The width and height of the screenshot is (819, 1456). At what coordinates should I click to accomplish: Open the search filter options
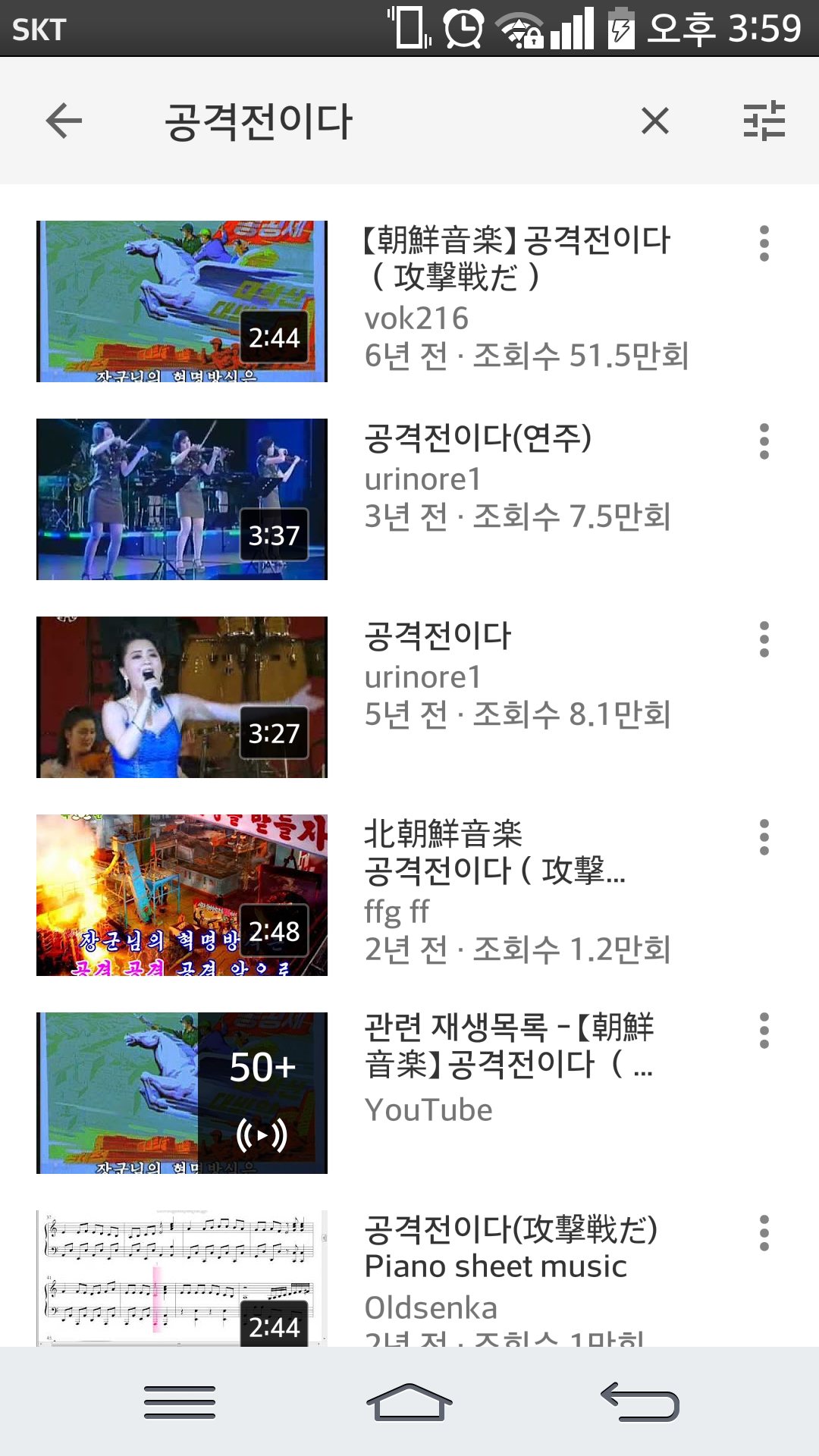point(764,121)
